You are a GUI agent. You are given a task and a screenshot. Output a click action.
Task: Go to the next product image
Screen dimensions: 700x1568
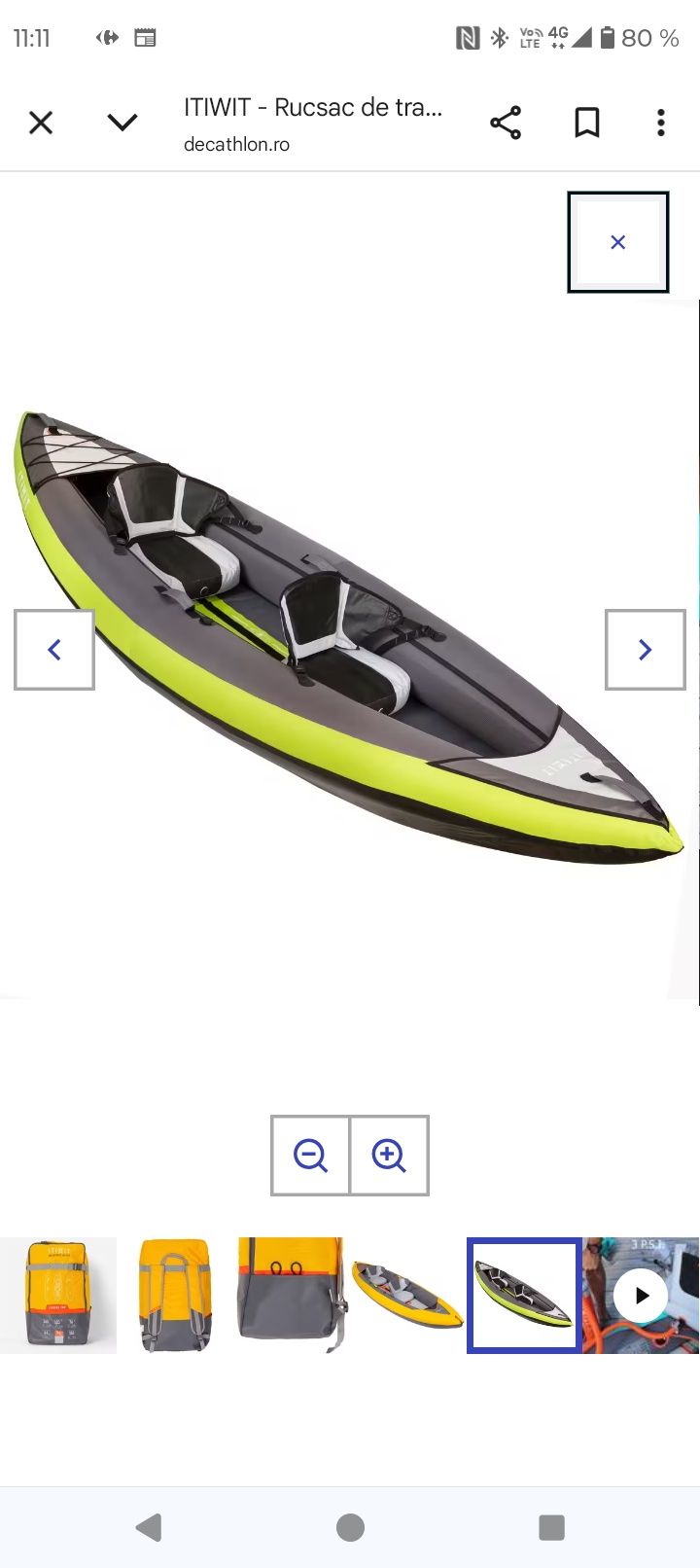click(x=645, y=650)
